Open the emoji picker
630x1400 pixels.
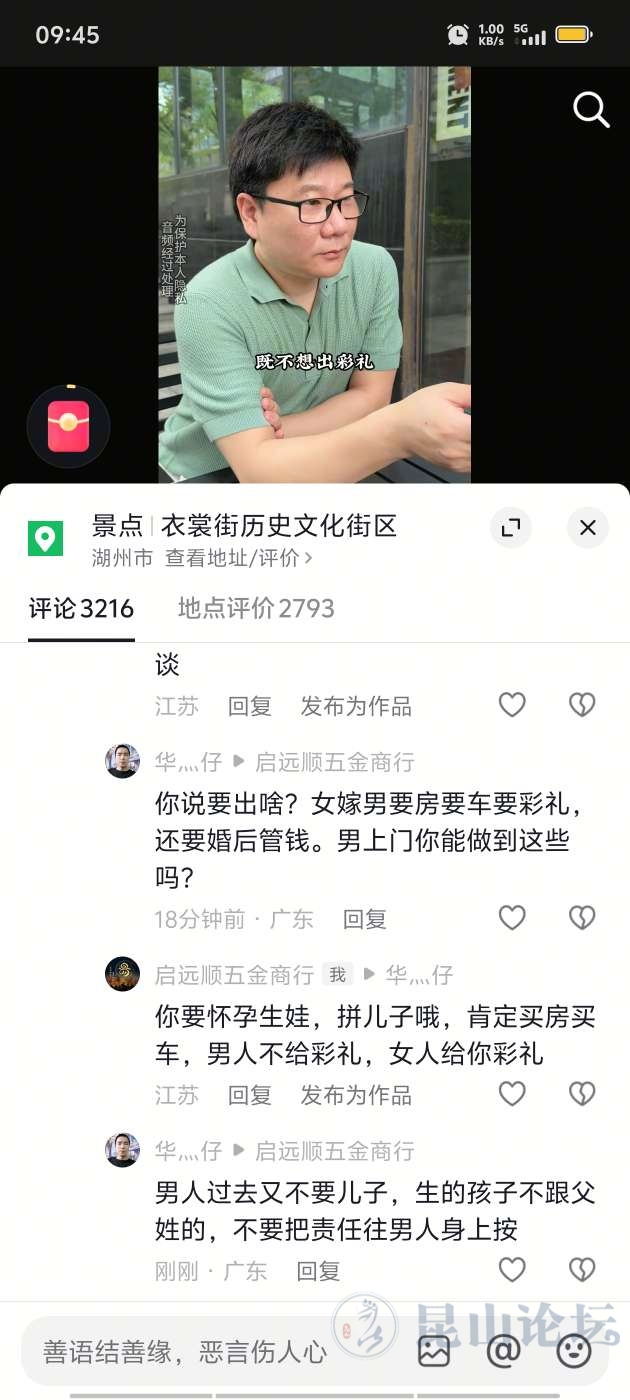pos(573,1352)
